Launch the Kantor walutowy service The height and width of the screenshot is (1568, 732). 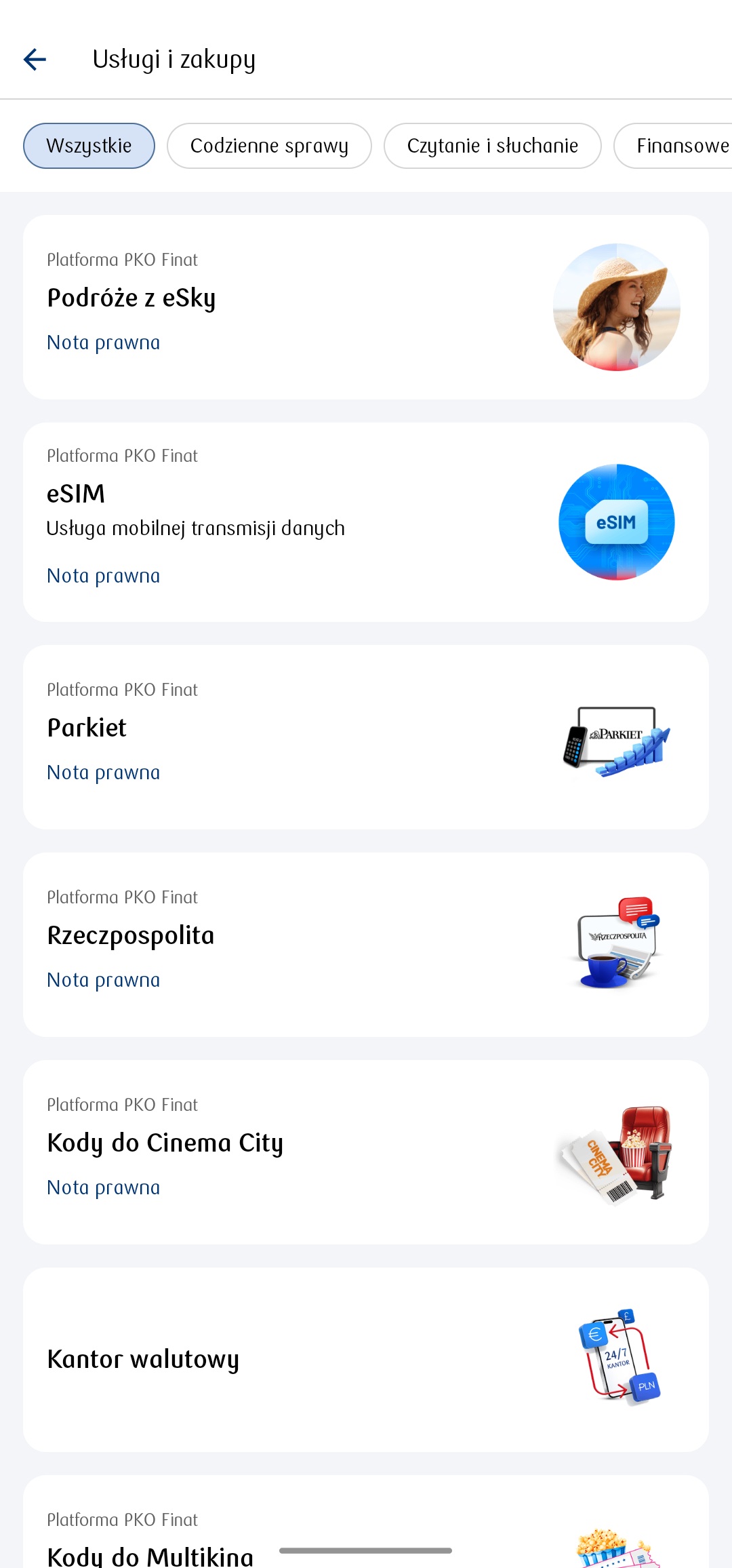pyautogui.click(x=366, y=1360)
